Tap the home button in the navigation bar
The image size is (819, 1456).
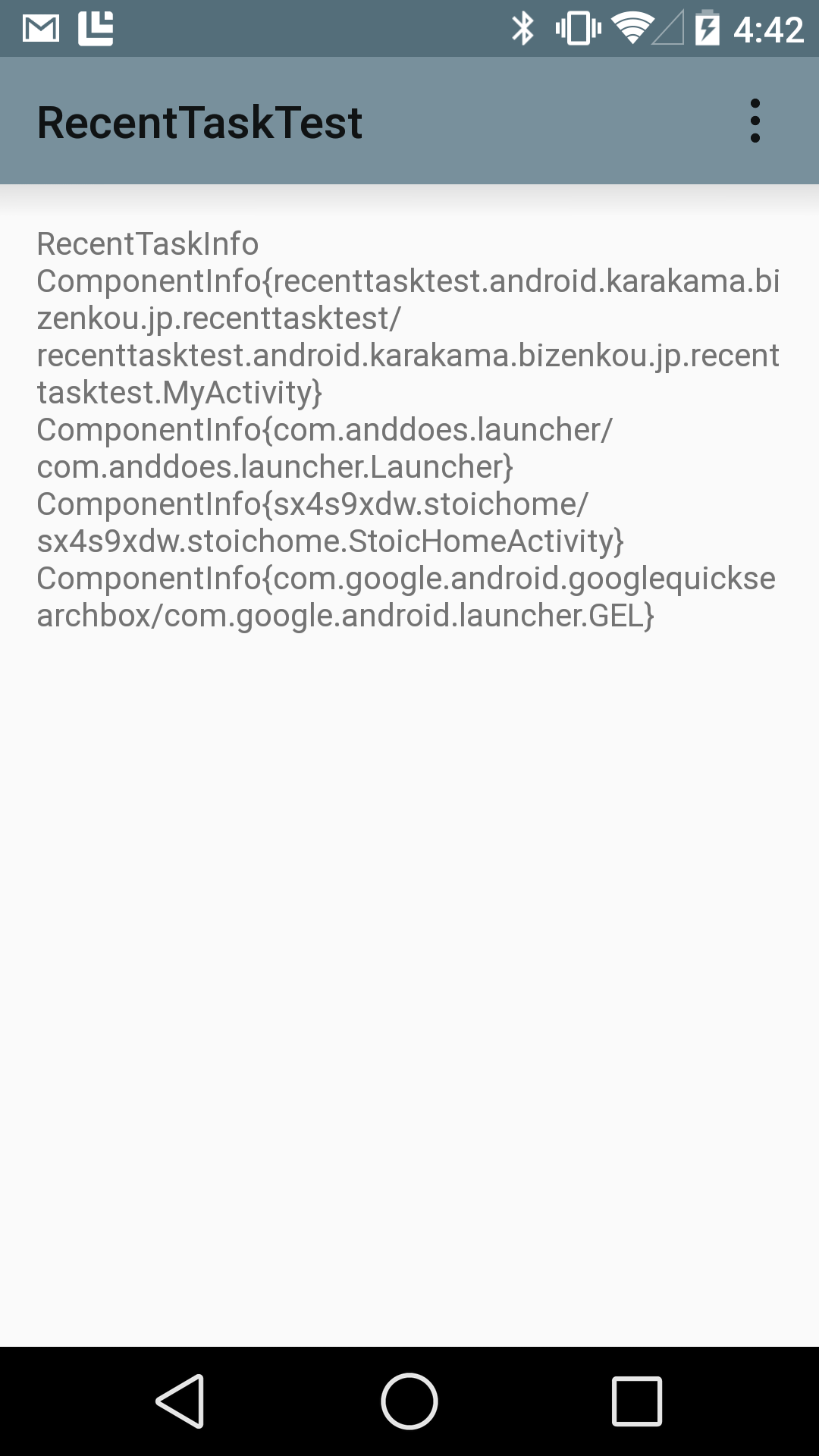[x=409, y=1401]
